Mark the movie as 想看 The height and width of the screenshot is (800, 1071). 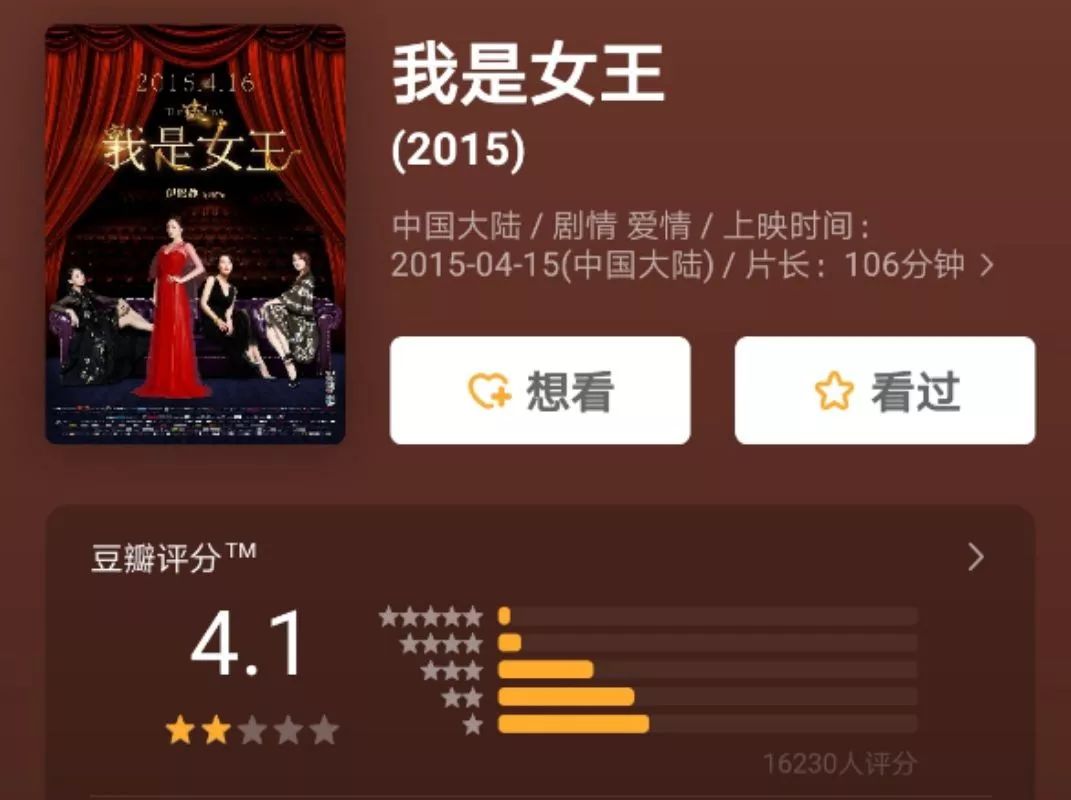pos(540,391)
